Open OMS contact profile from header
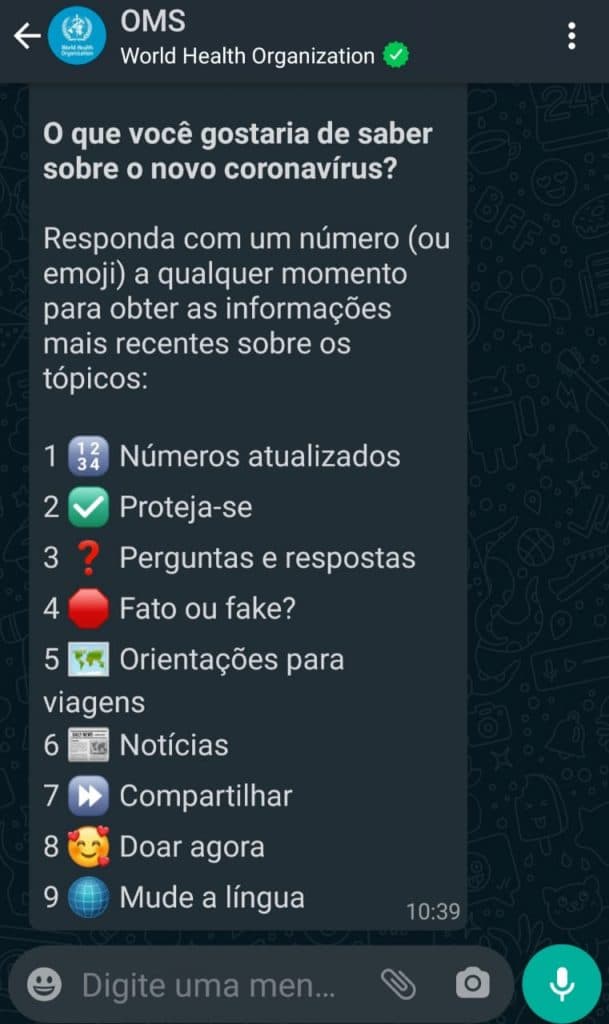This screenshot has height=1024, width=609. 250,38
